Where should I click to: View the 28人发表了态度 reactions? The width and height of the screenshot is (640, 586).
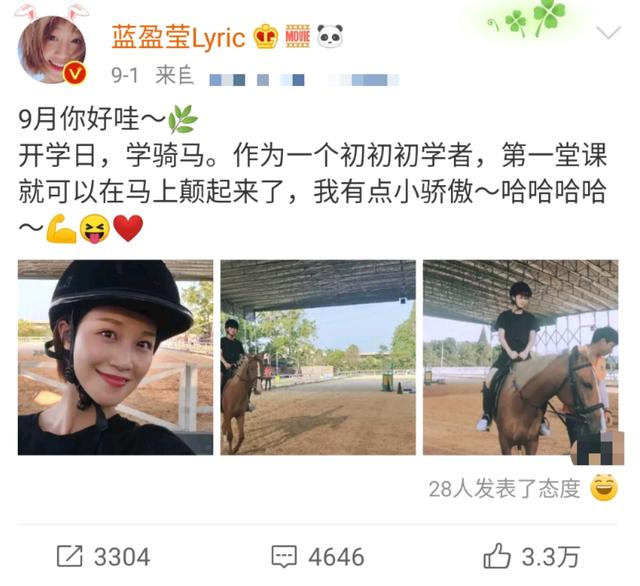(505, 488)
